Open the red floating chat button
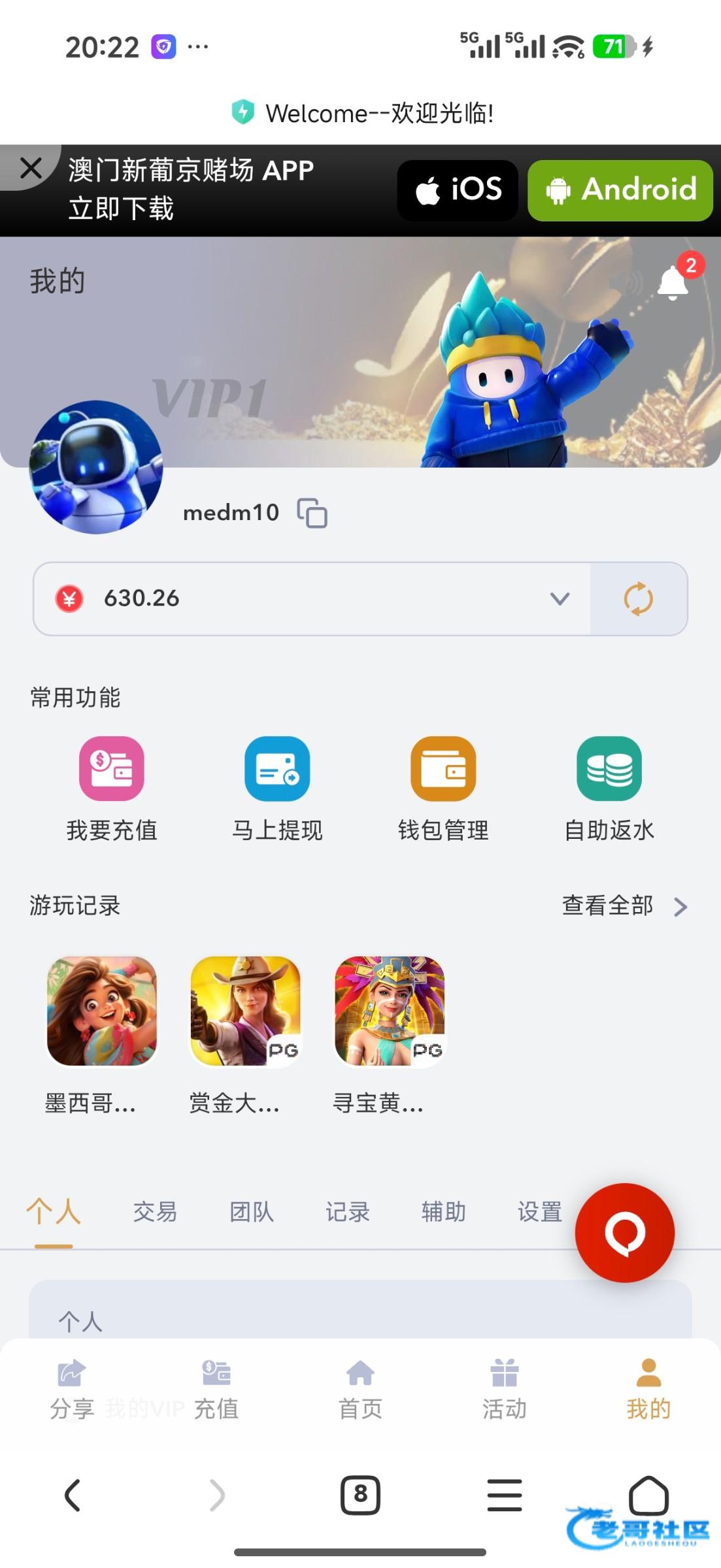 point(624,1233)
